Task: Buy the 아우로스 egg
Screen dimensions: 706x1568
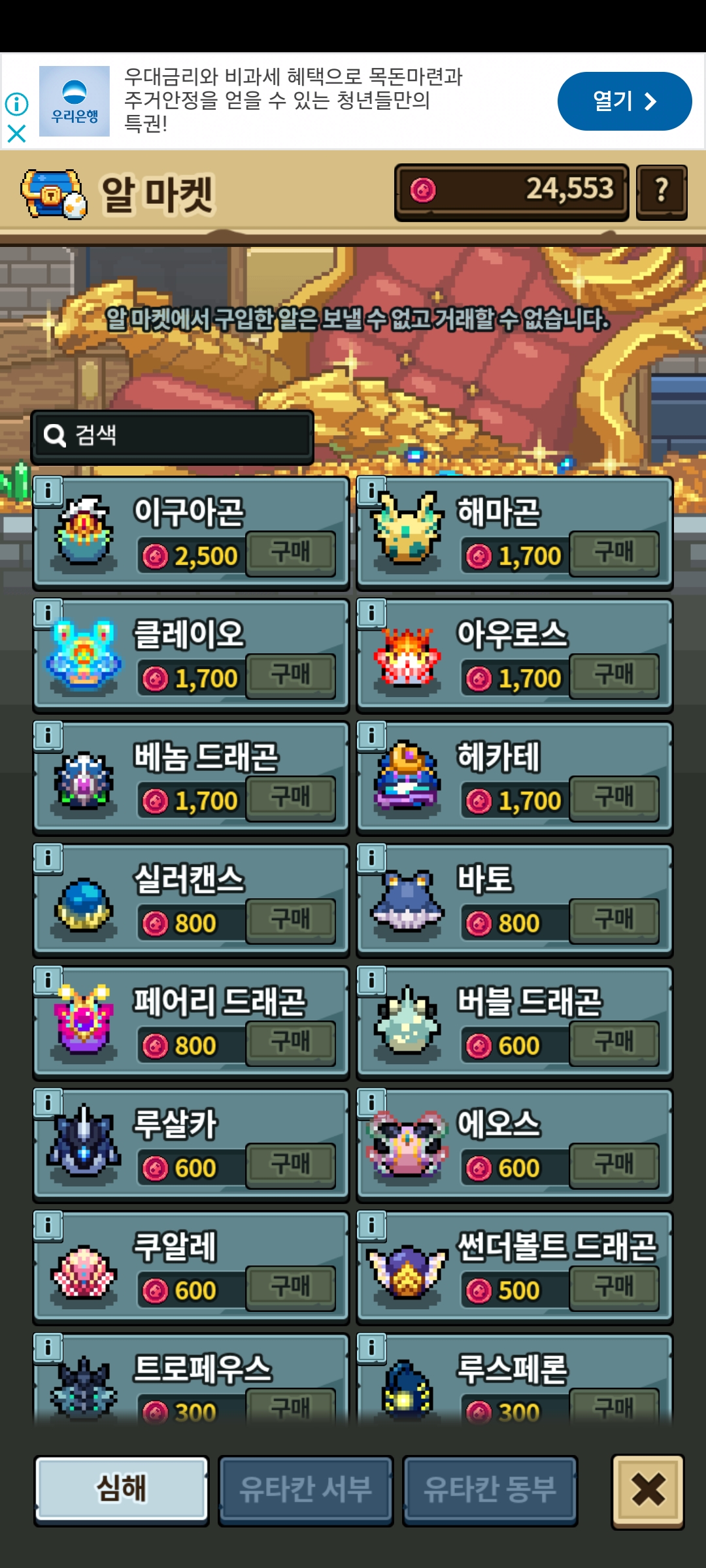Action: pyautogui.click(x=613, y=676)
